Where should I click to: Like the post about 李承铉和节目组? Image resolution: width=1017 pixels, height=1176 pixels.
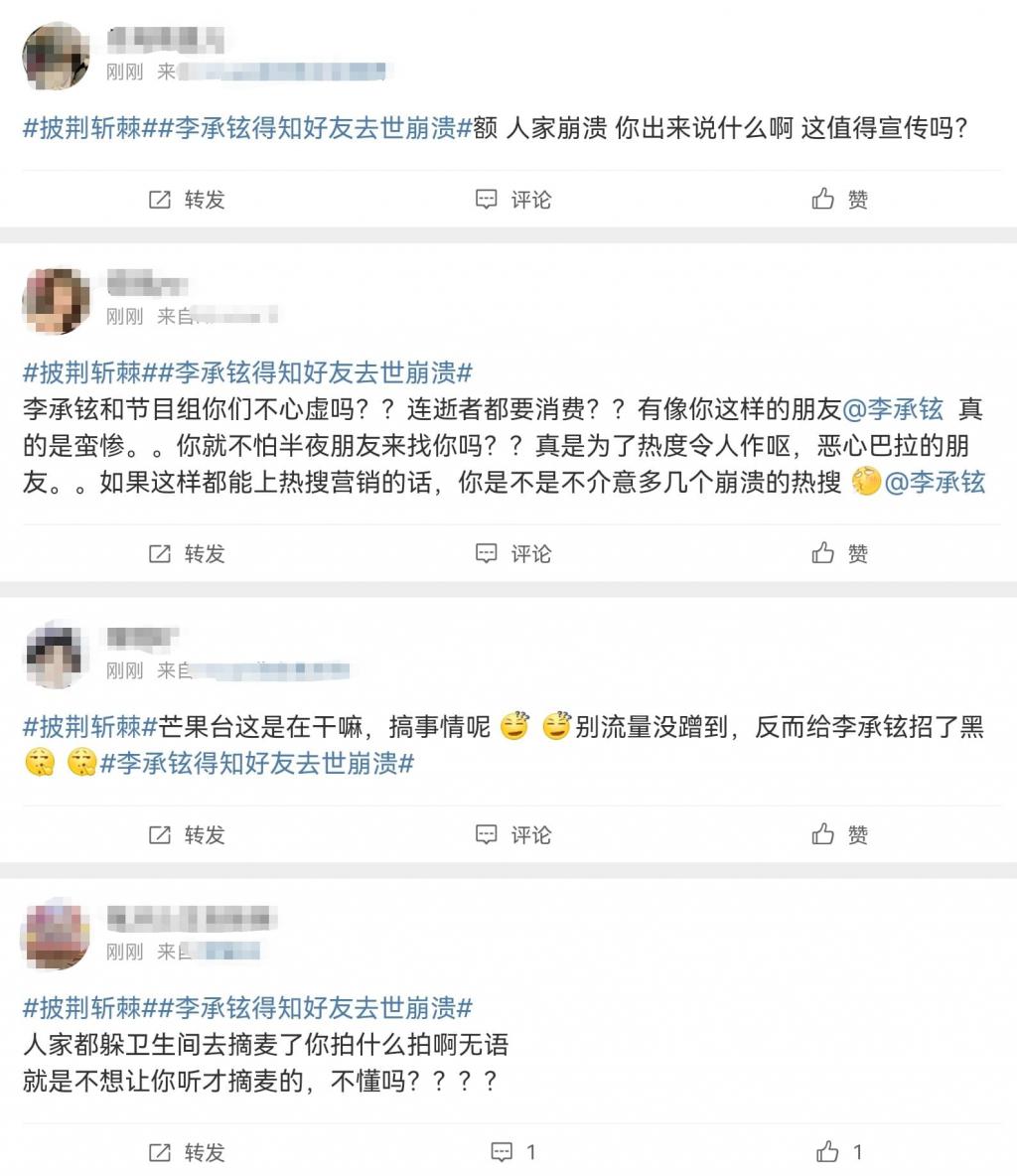click(x=840, y=553)
